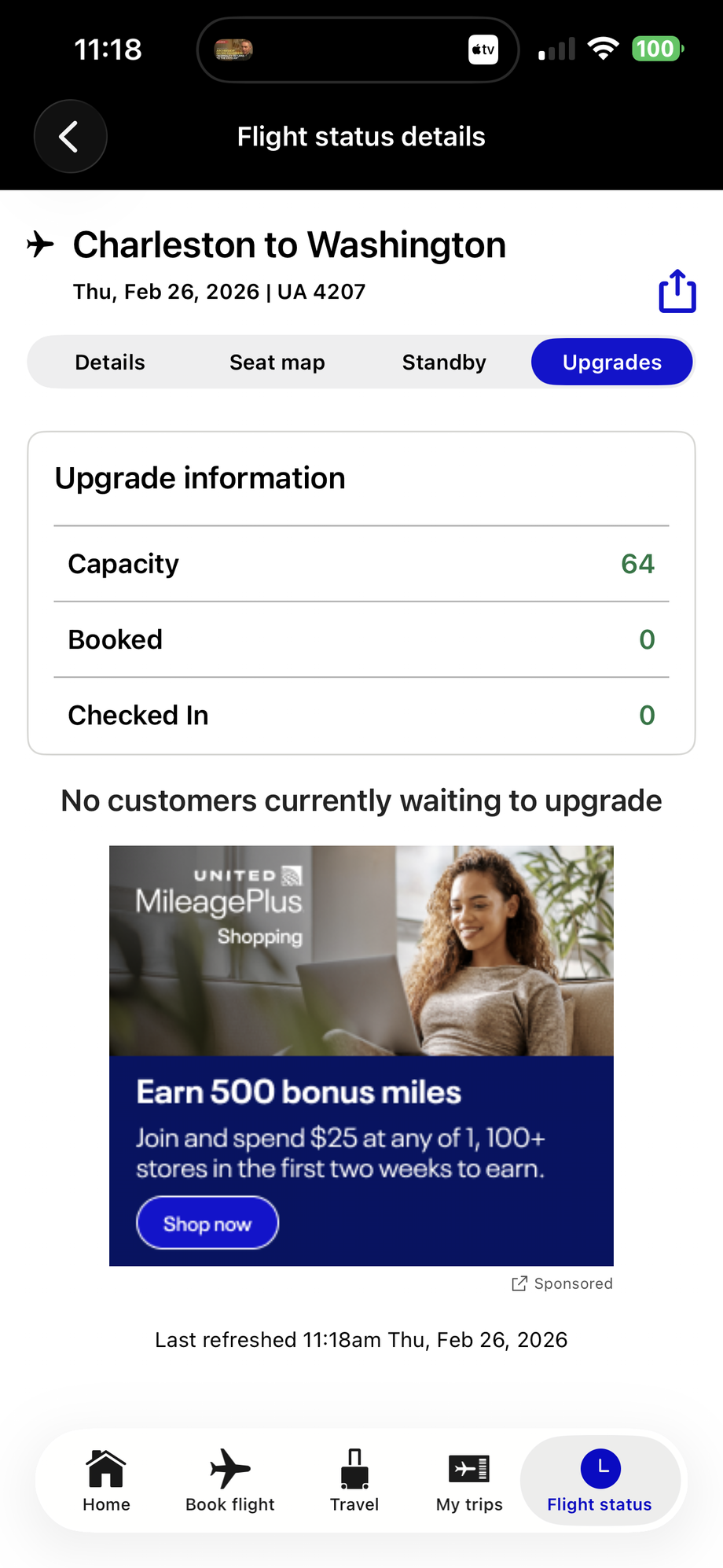Open the Sponsored ad link
723x1568 pixels.
[563, 1283]
